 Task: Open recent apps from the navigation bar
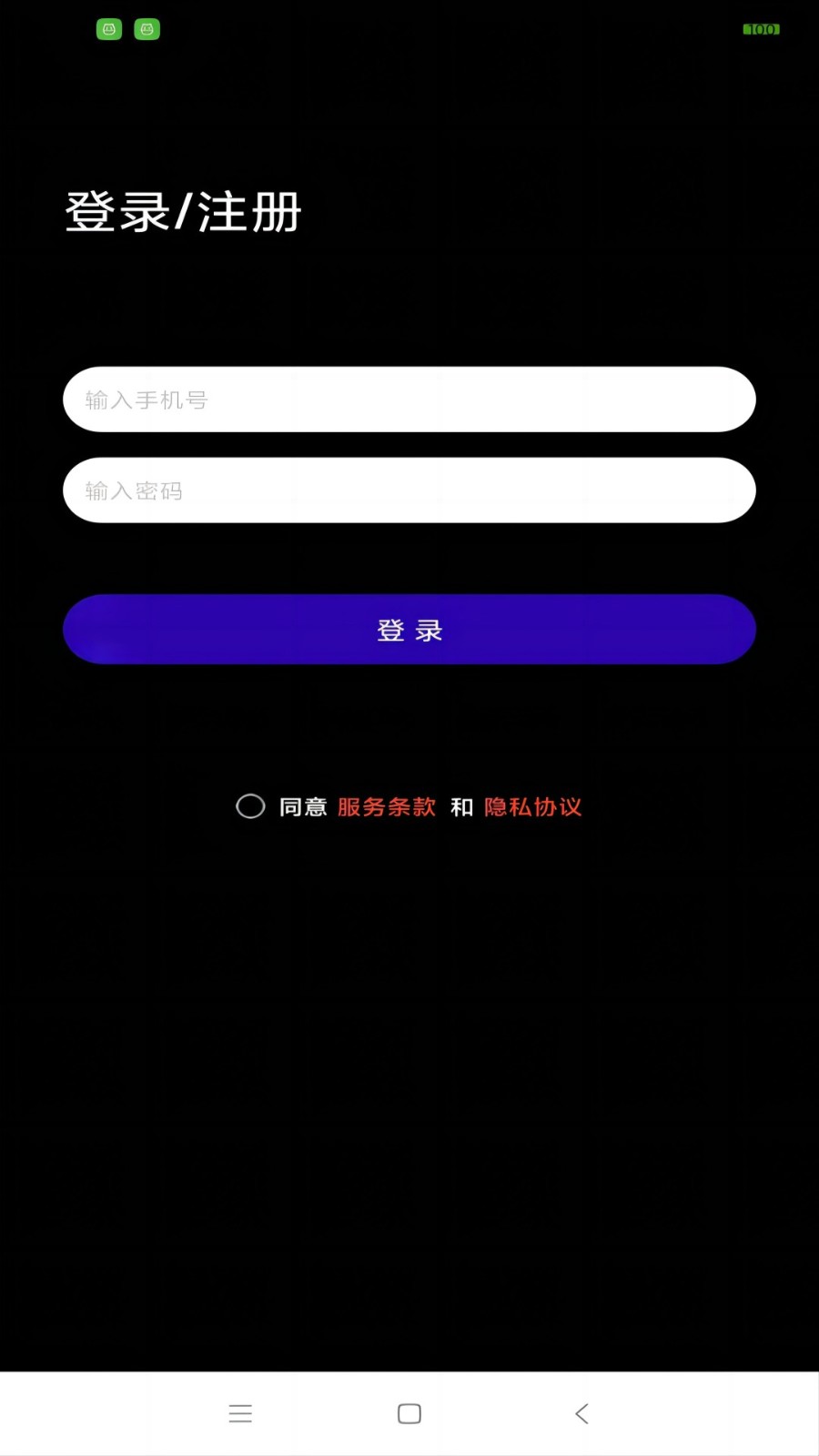click(x=240, y=1413)
